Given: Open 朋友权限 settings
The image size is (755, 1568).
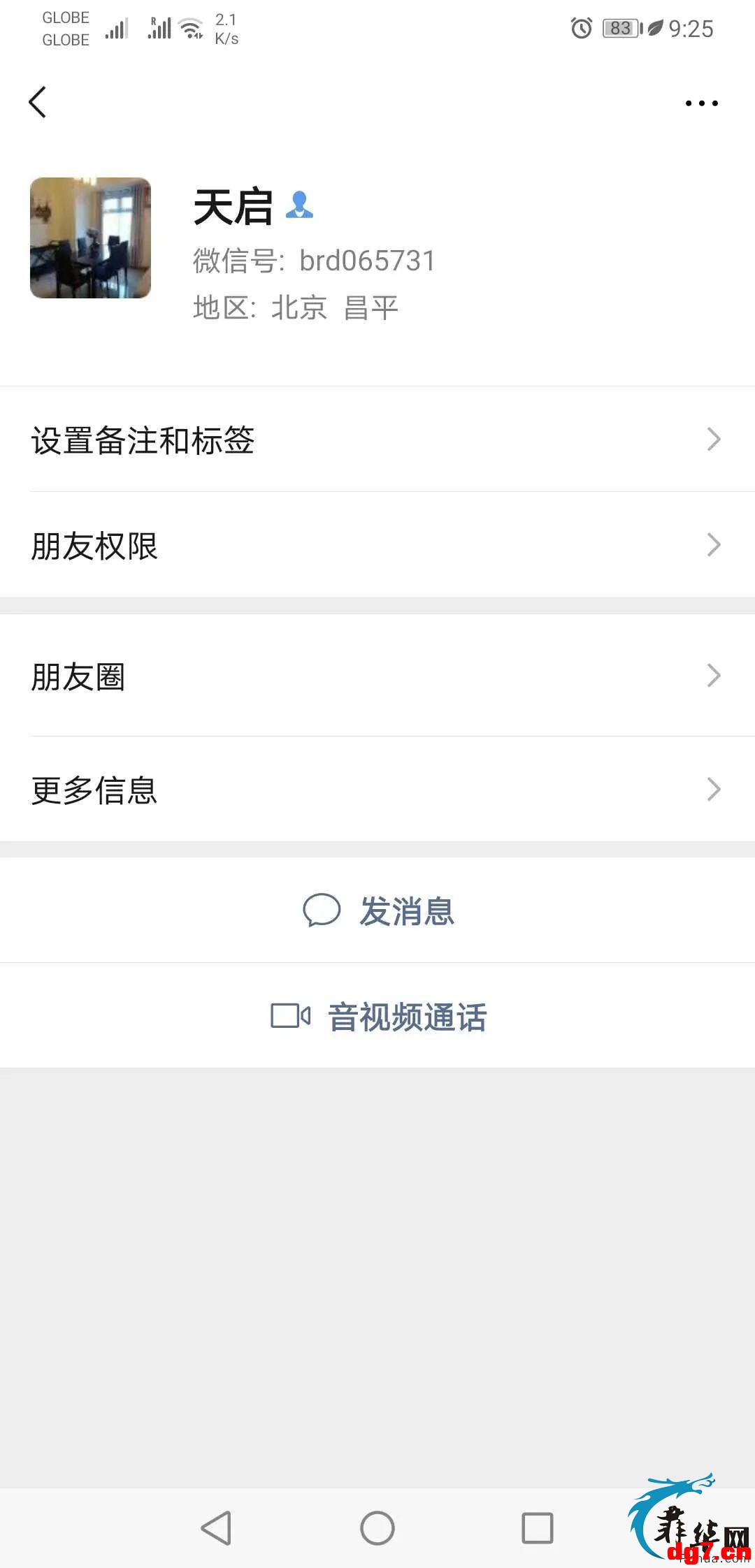Looking at the screenshot, I should click(377, 545).
